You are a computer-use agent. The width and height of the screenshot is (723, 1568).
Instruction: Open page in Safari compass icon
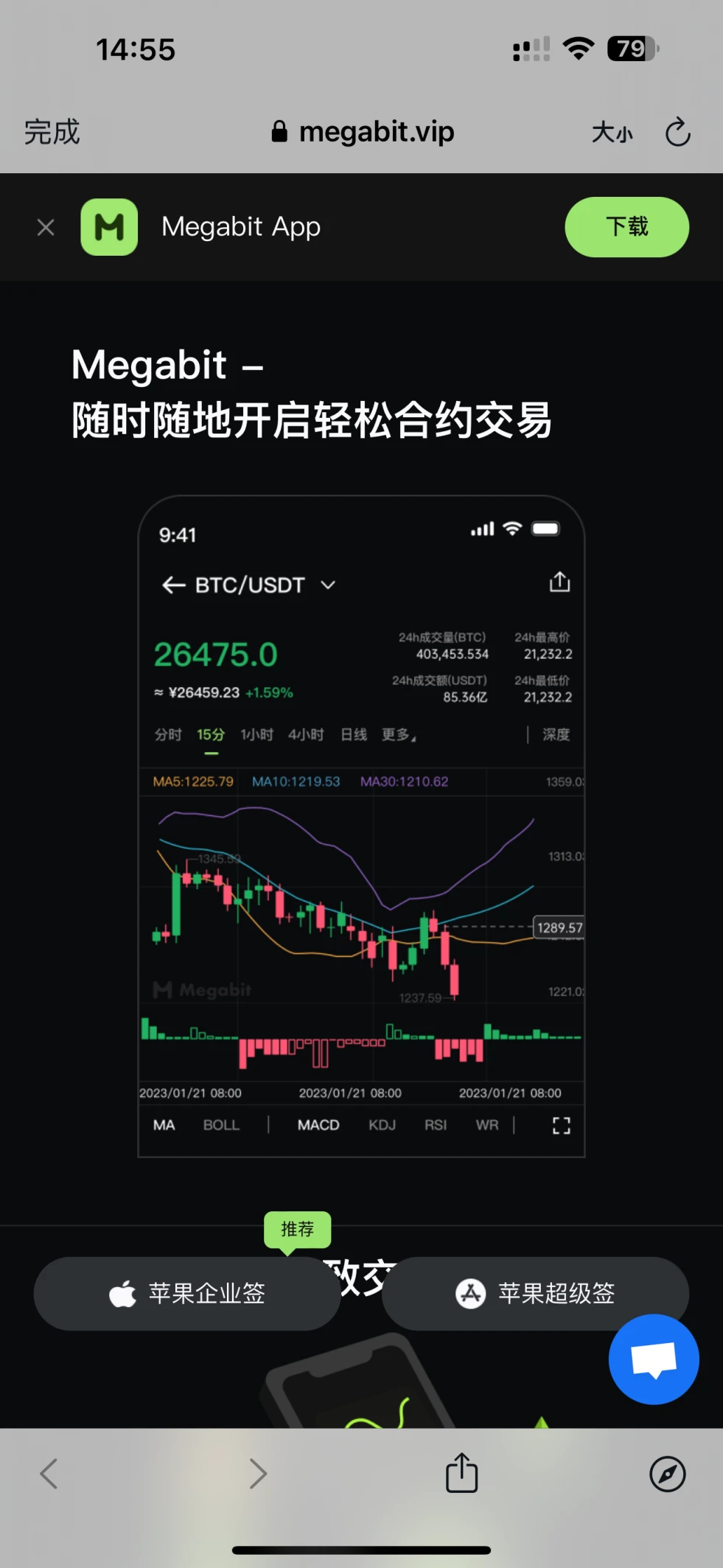667,1474
